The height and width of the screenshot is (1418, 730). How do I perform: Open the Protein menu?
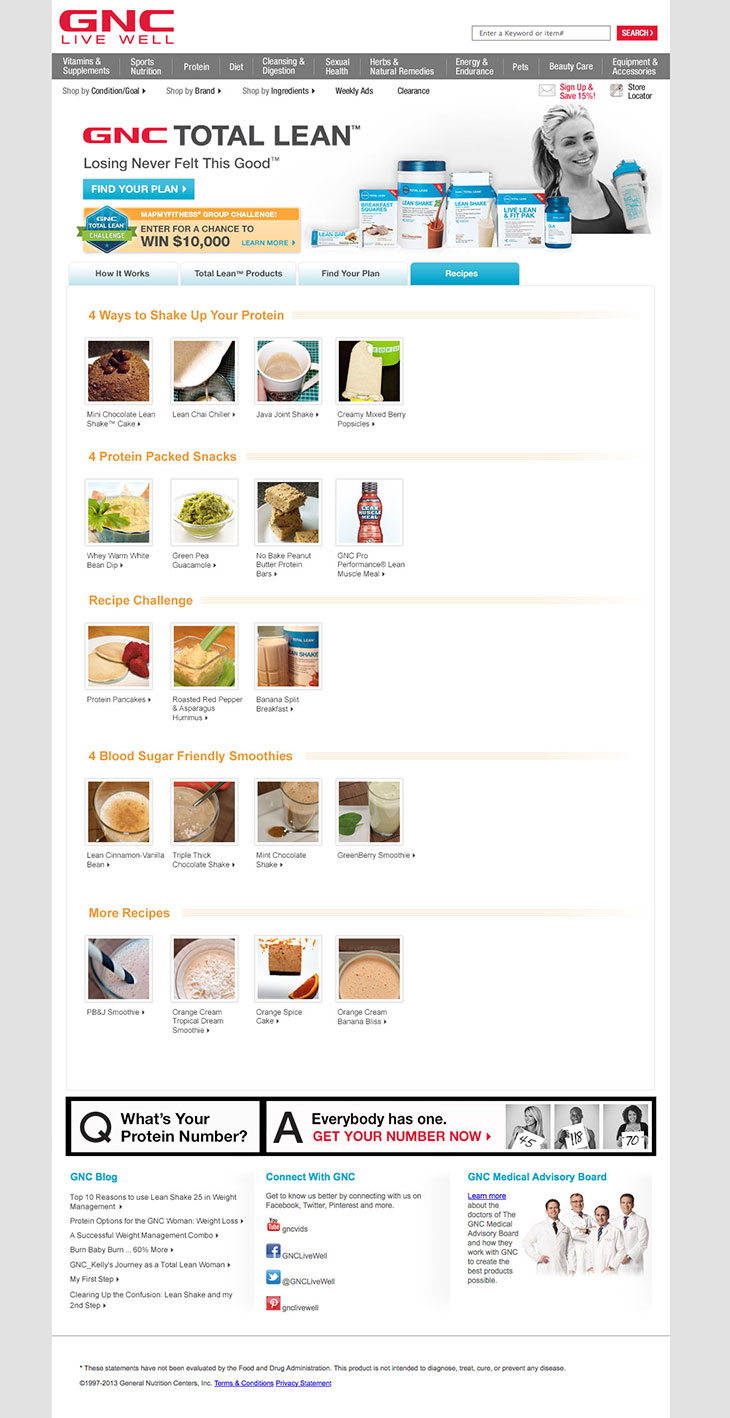[196, 67]
